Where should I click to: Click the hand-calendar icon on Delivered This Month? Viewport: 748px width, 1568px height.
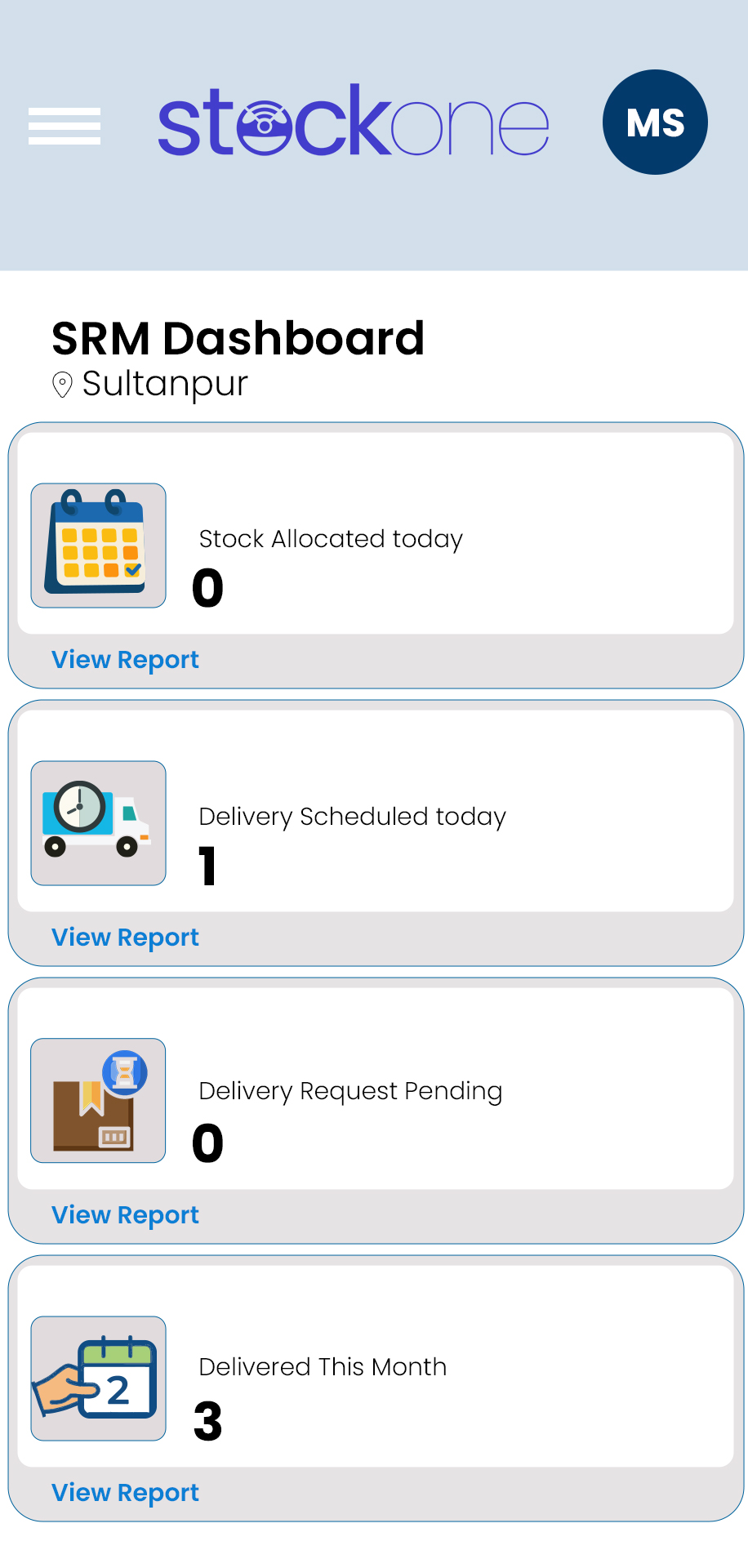click(x=97, y=1379)
